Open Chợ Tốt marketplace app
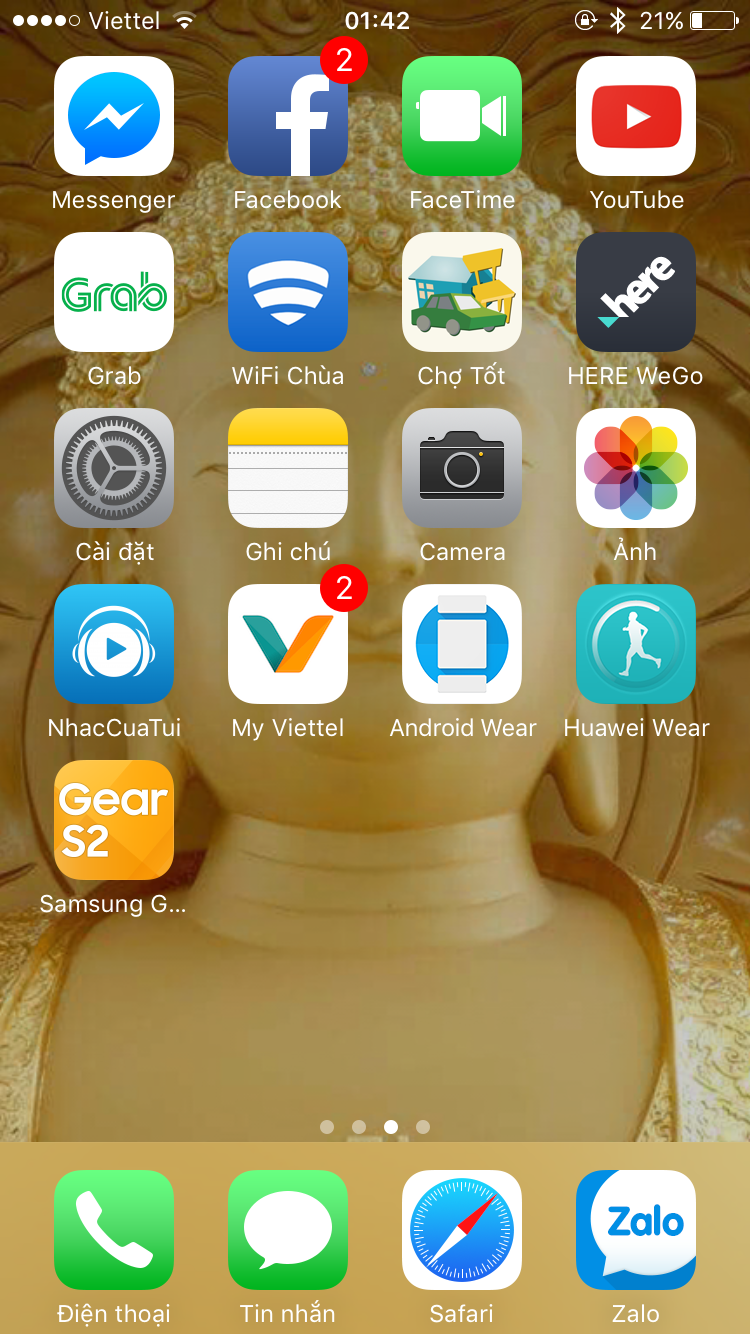The width and height of the screenshot is (750, 1334). click(462, 293)
